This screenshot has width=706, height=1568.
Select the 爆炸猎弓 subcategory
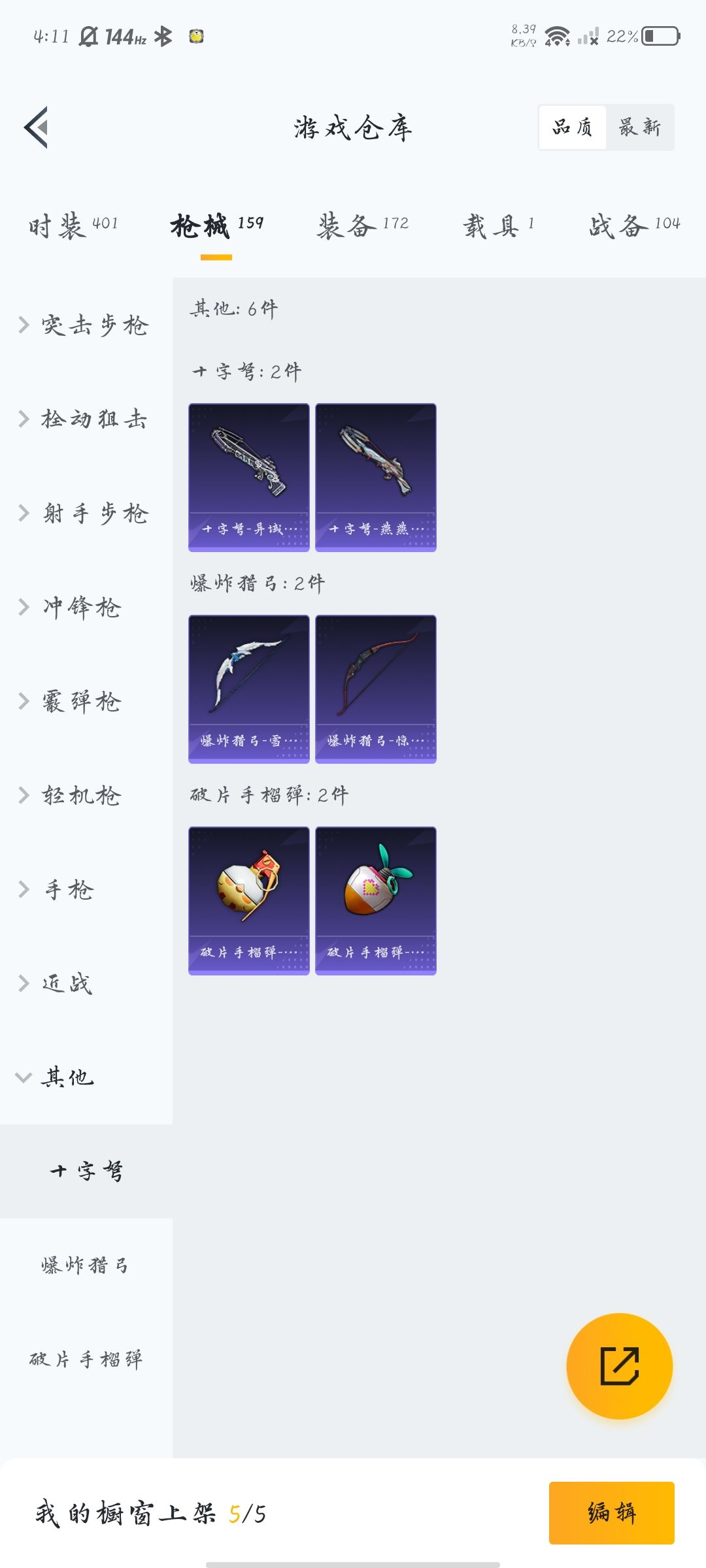point(85,1266)
